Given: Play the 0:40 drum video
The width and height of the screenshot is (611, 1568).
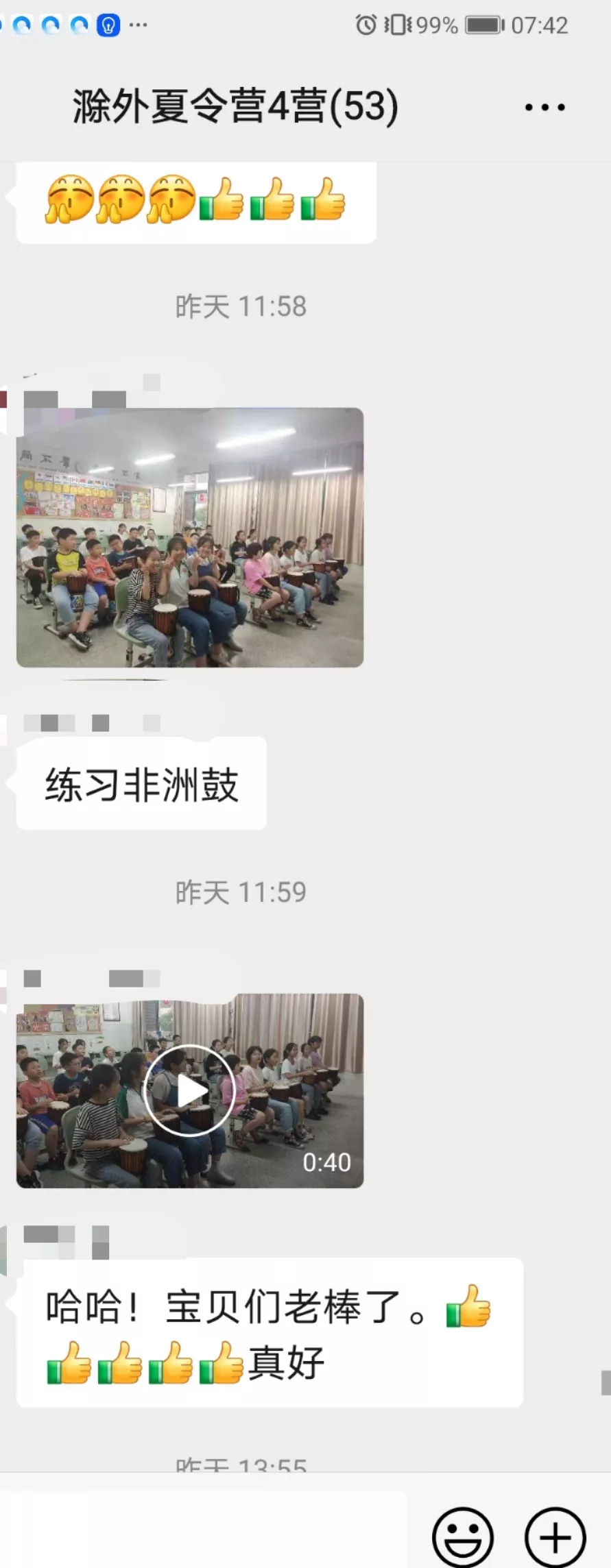Looking at the screenshot, I should coord(190,1090).
